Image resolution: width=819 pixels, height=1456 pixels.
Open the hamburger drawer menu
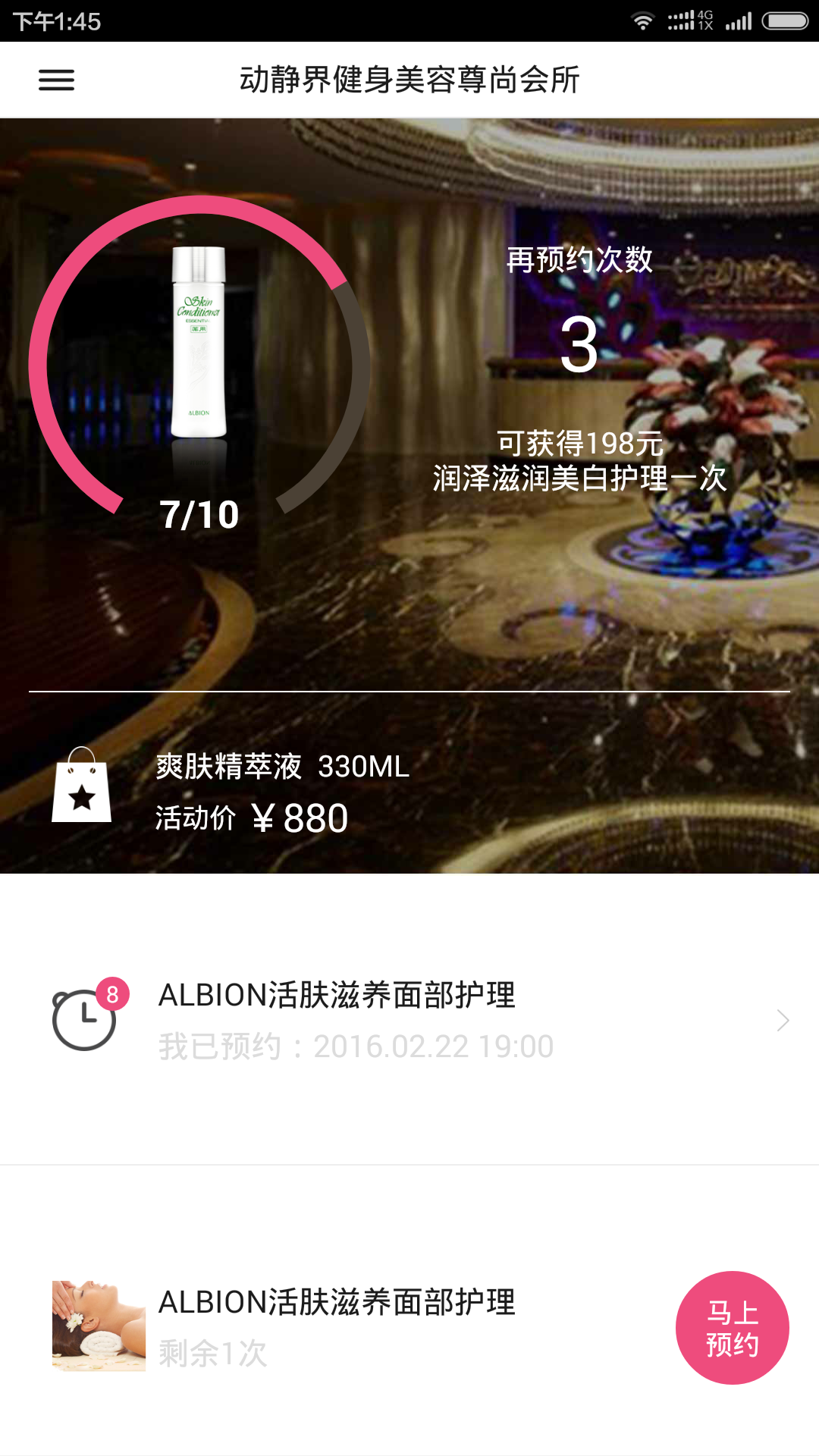click(57, 80)
